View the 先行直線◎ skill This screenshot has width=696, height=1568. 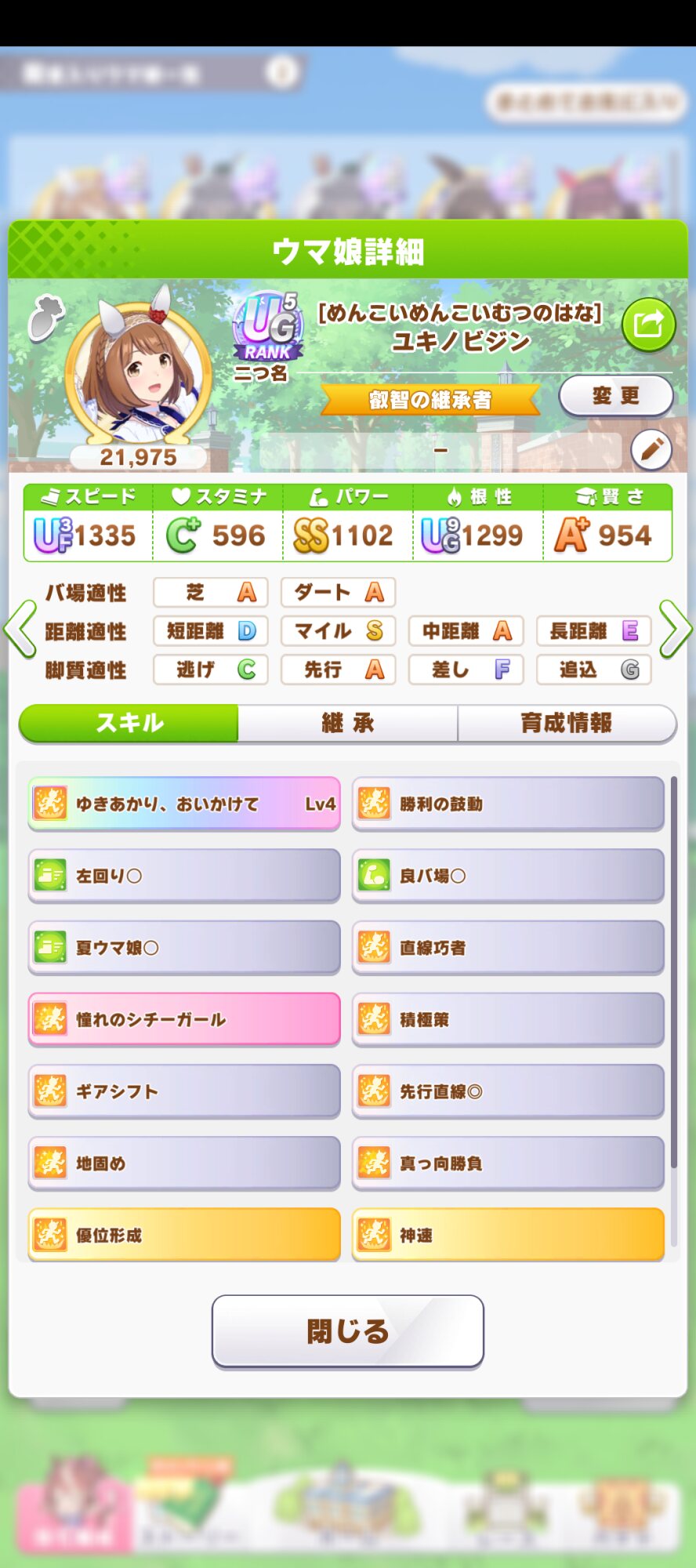tap(508, 1091)
